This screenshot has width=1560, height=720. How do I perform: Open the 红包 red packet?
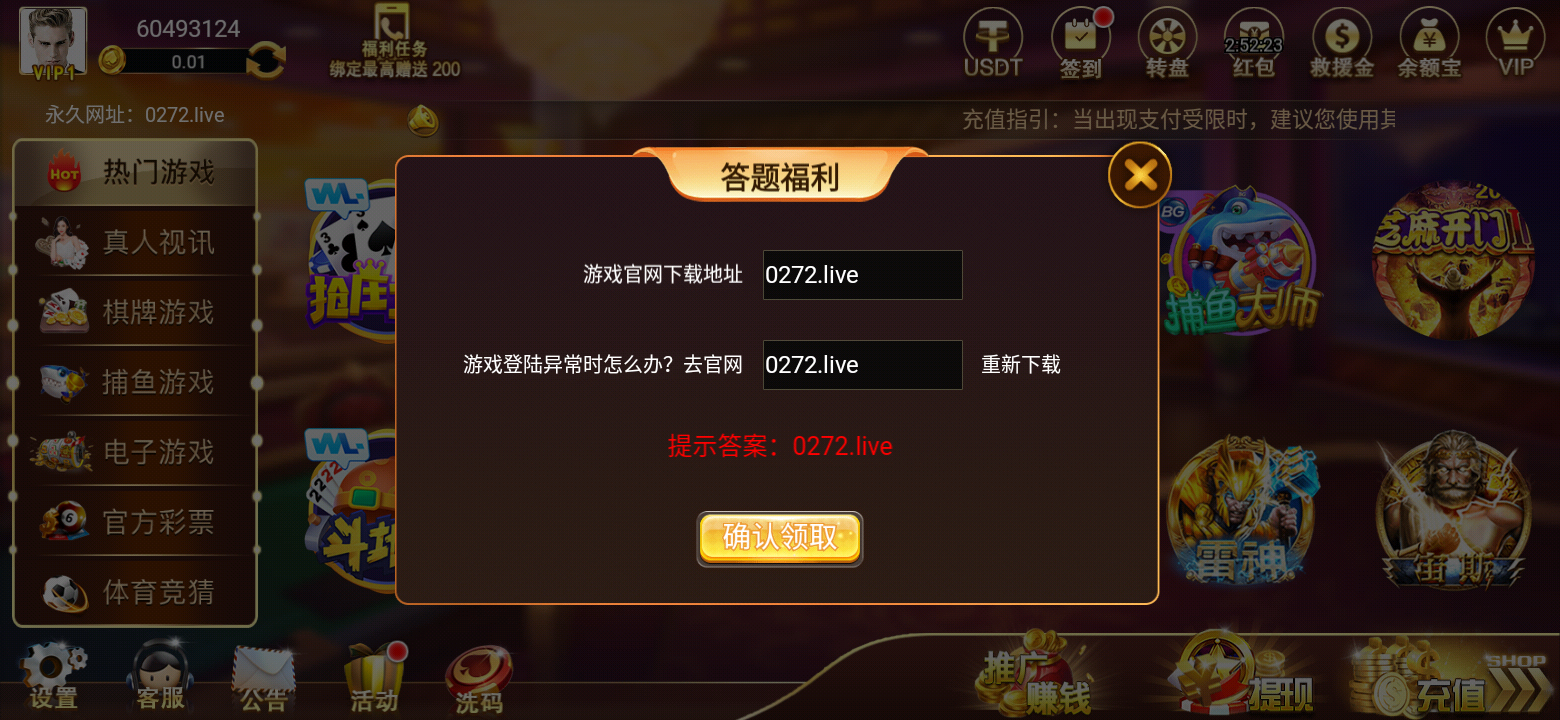pos(1253,43)
